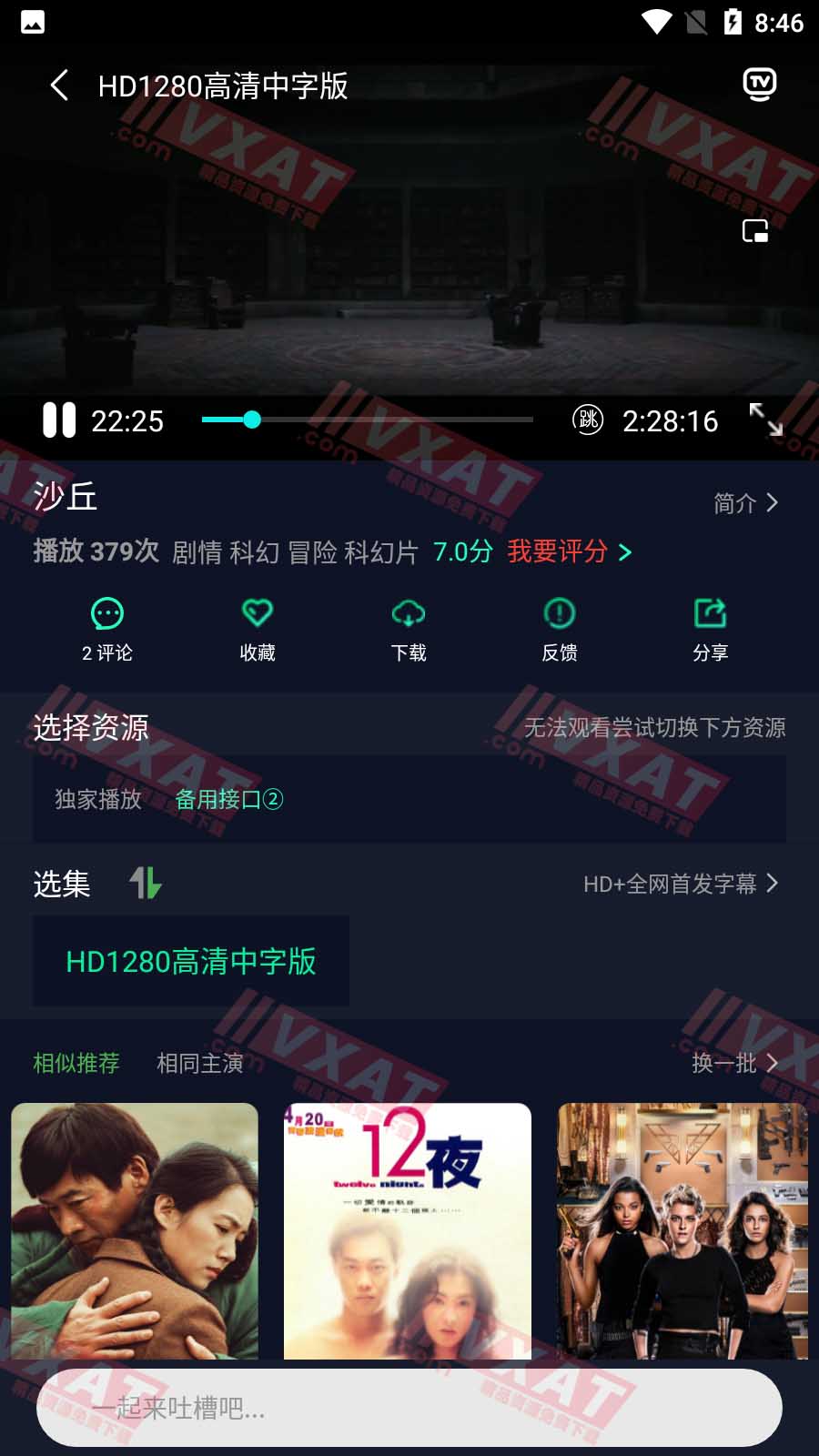
Task: Enable picture-in-picture mode
Action: point(755,231)
